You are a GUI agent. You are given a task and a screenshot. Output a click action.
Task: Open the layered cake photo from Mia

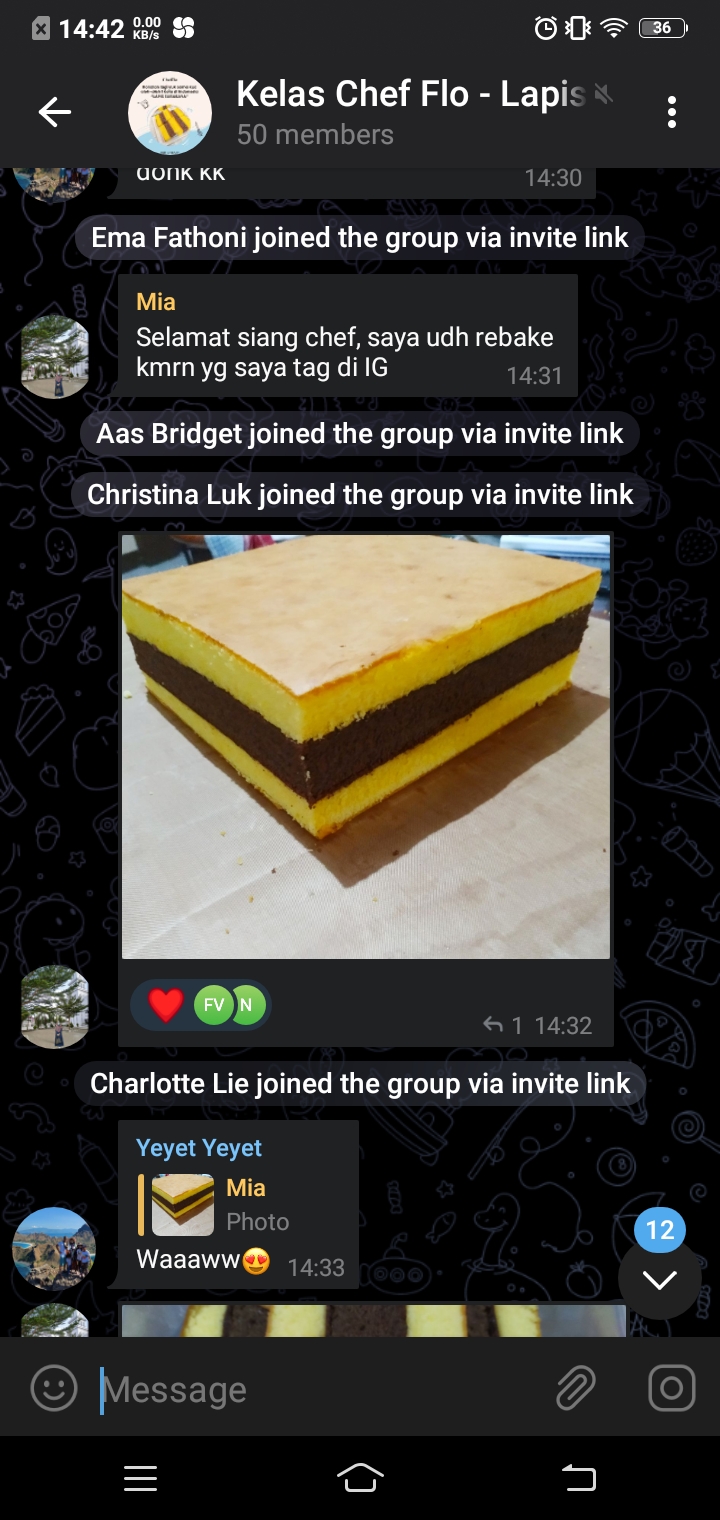[x=365, y=745]
